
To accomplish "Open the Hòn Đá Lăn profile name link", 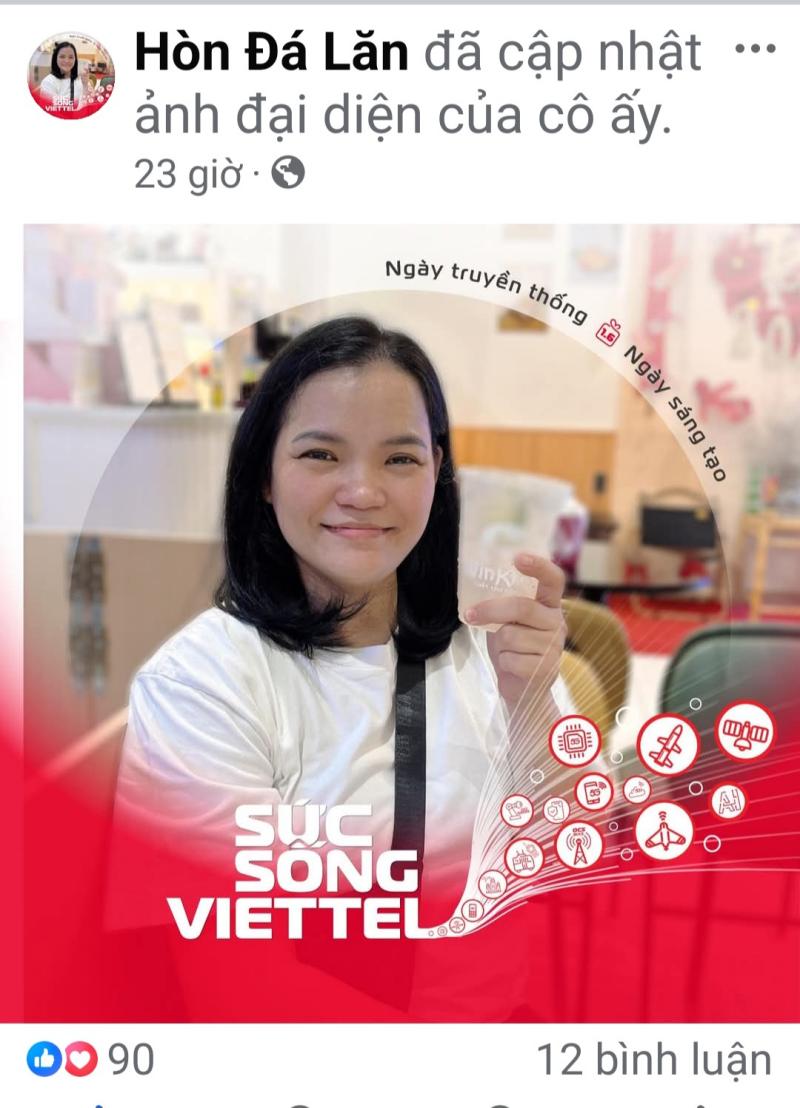I will point(271,53).
